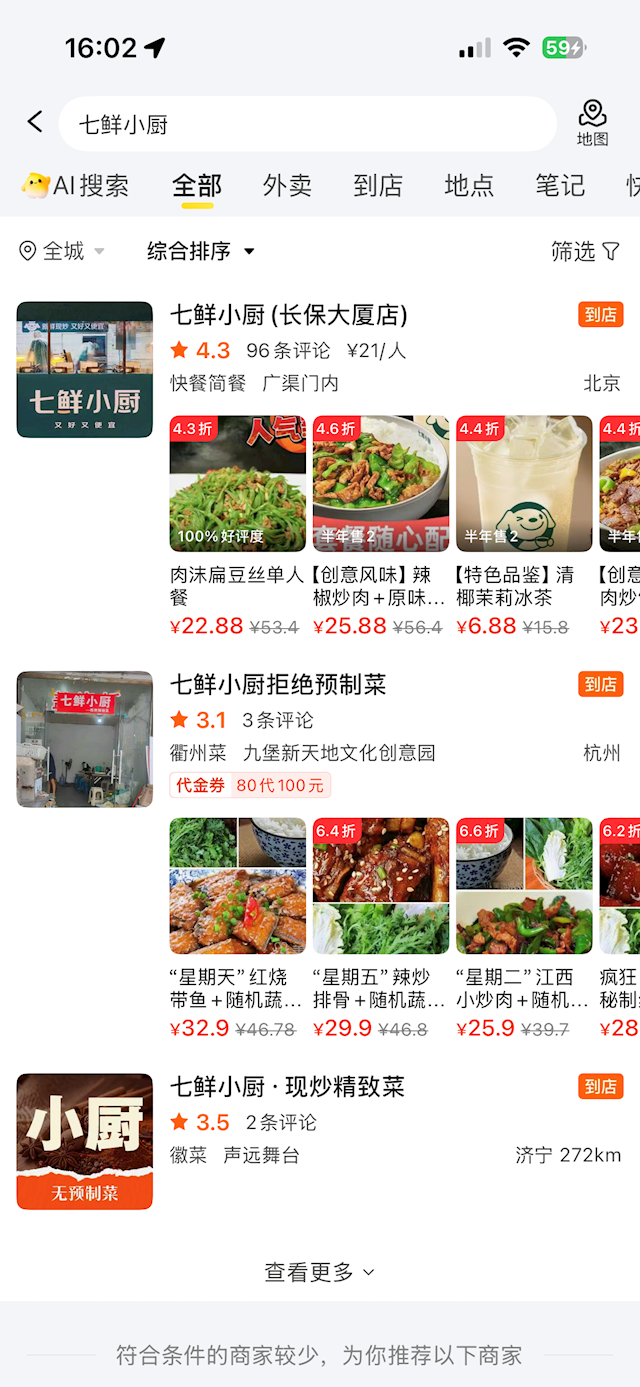Open 七鲜小厨 (长保大厦店) restaurant page
The image size is (640, 1387).
(x=289, y=316)
